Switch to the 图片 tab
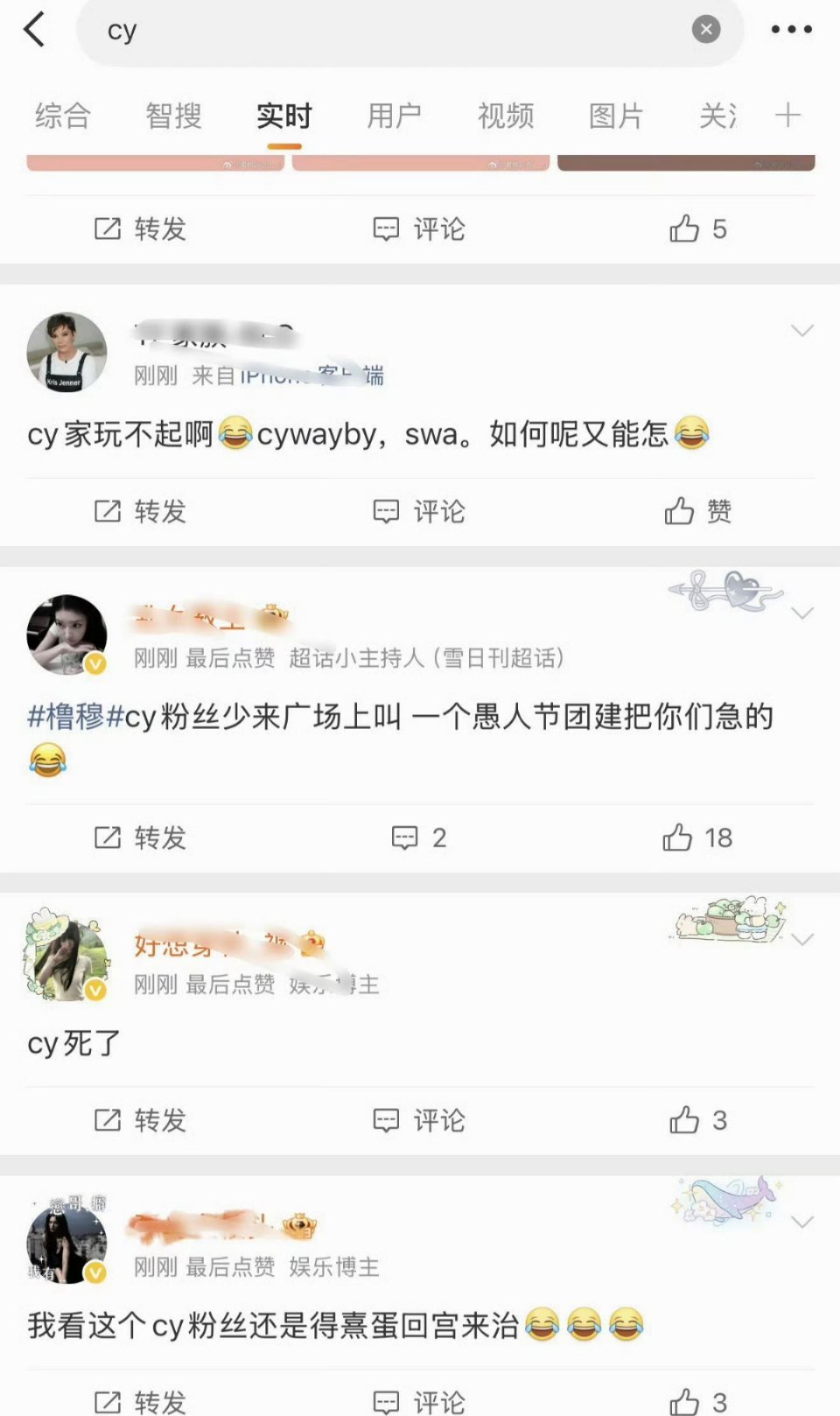 [615, 115]
